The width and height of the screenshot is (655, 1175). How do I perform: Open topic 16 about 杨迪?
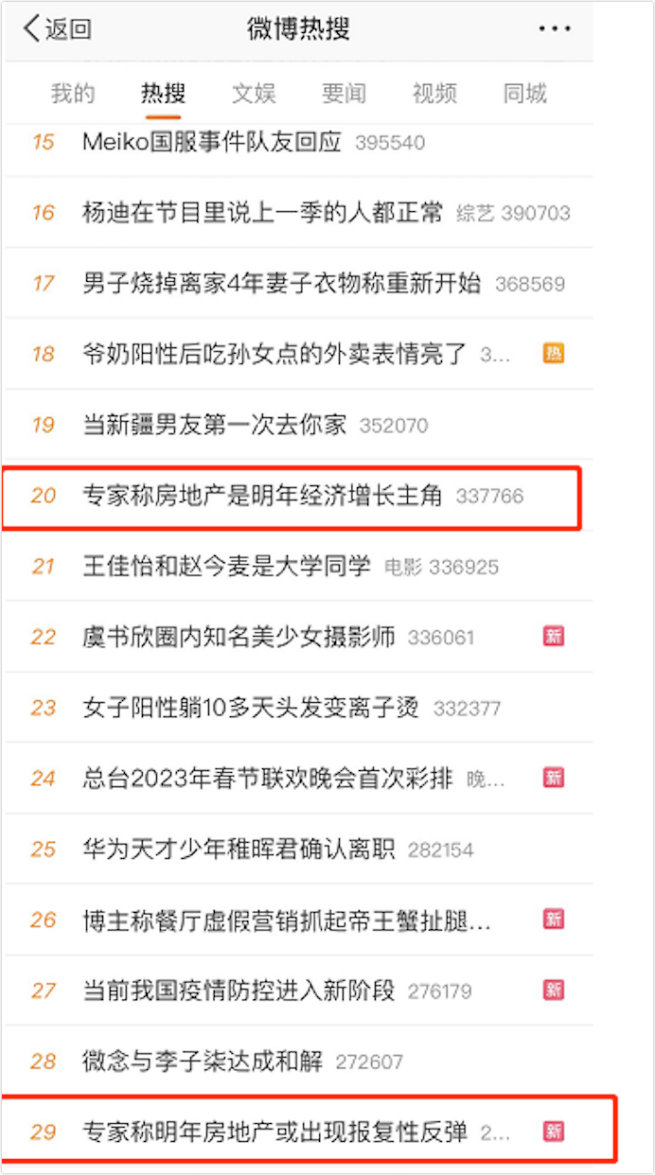262,213
